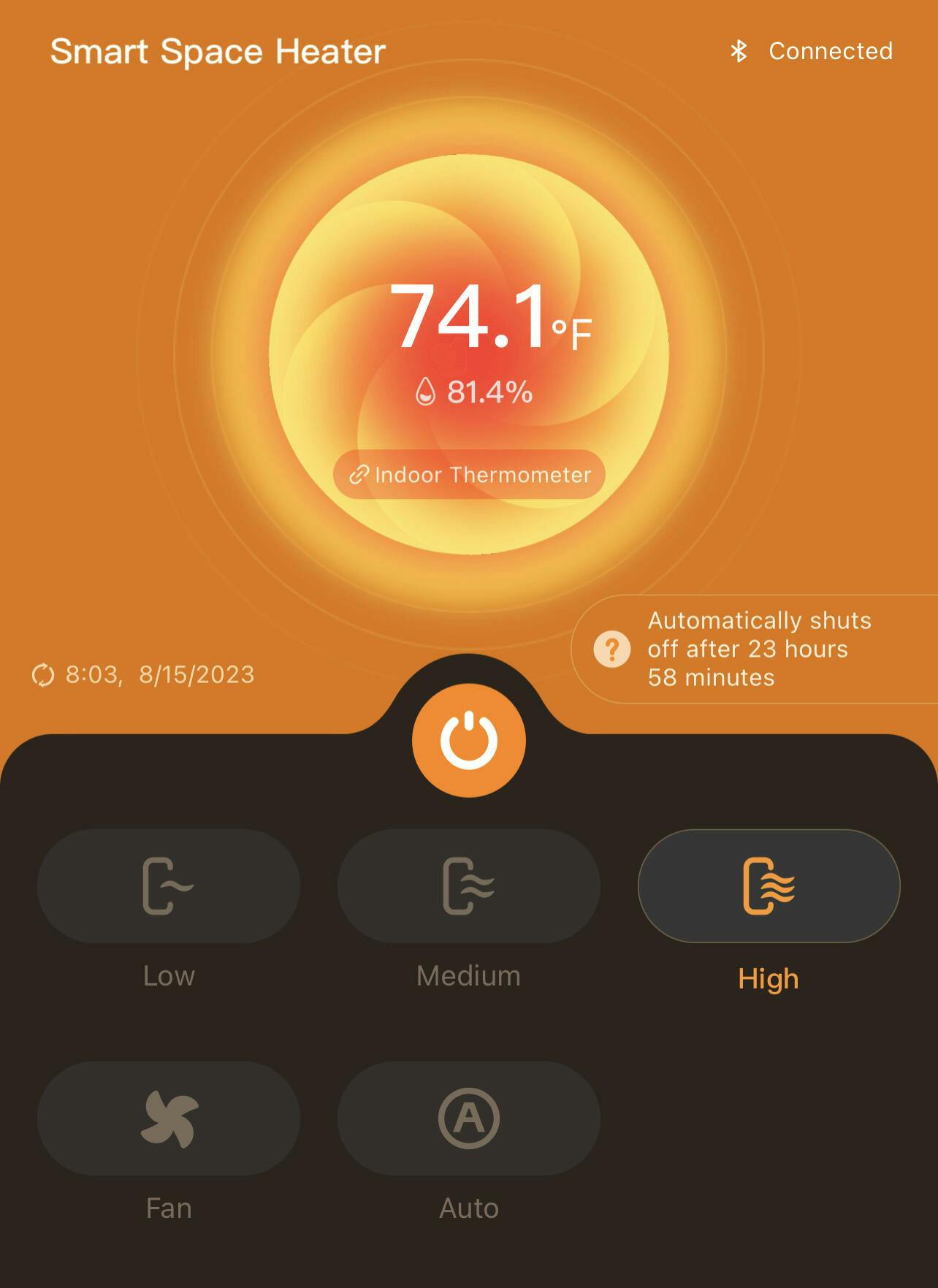
Task: Switch to Medium heat mode
Action: (x=468, y=885)
